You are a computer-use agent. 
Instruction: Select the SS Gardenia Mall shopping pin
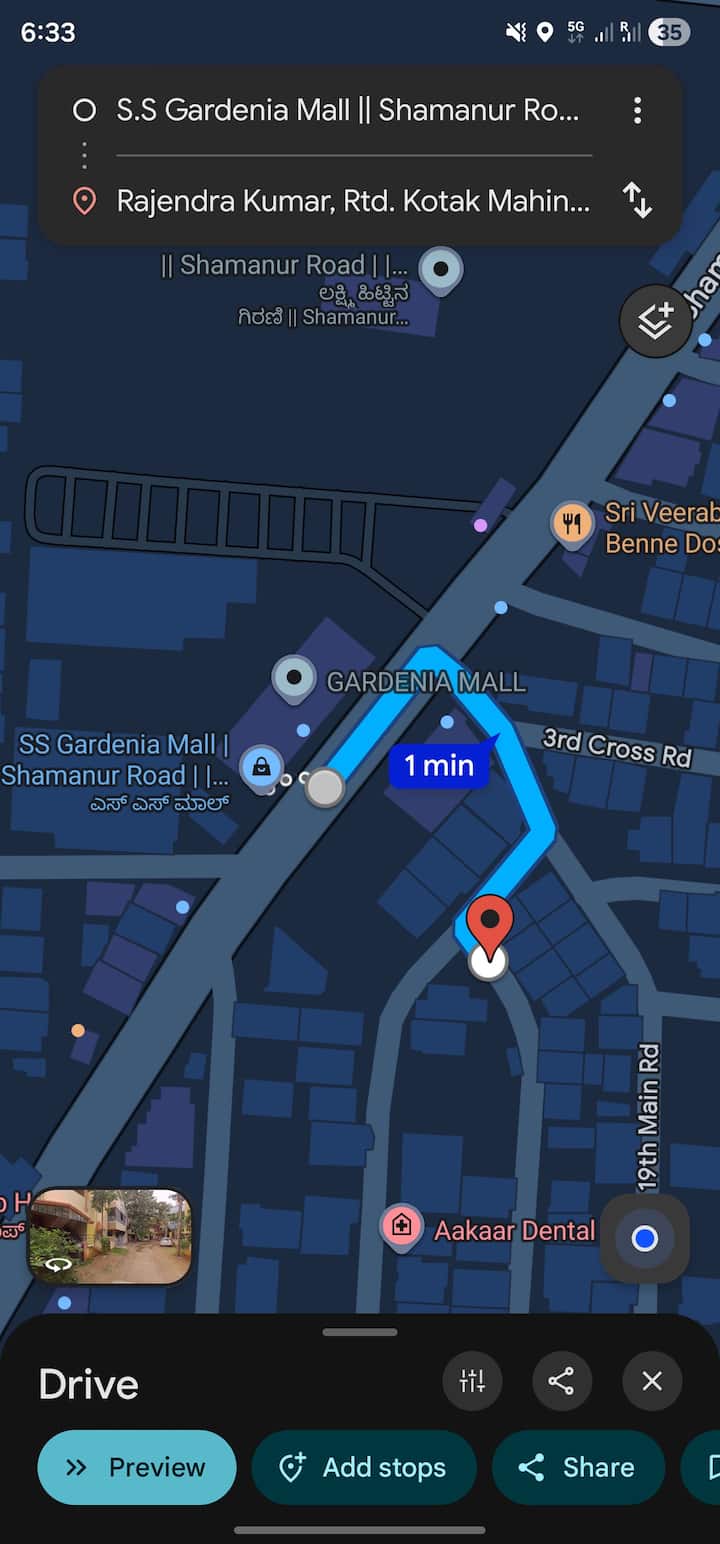pos(261,767)
